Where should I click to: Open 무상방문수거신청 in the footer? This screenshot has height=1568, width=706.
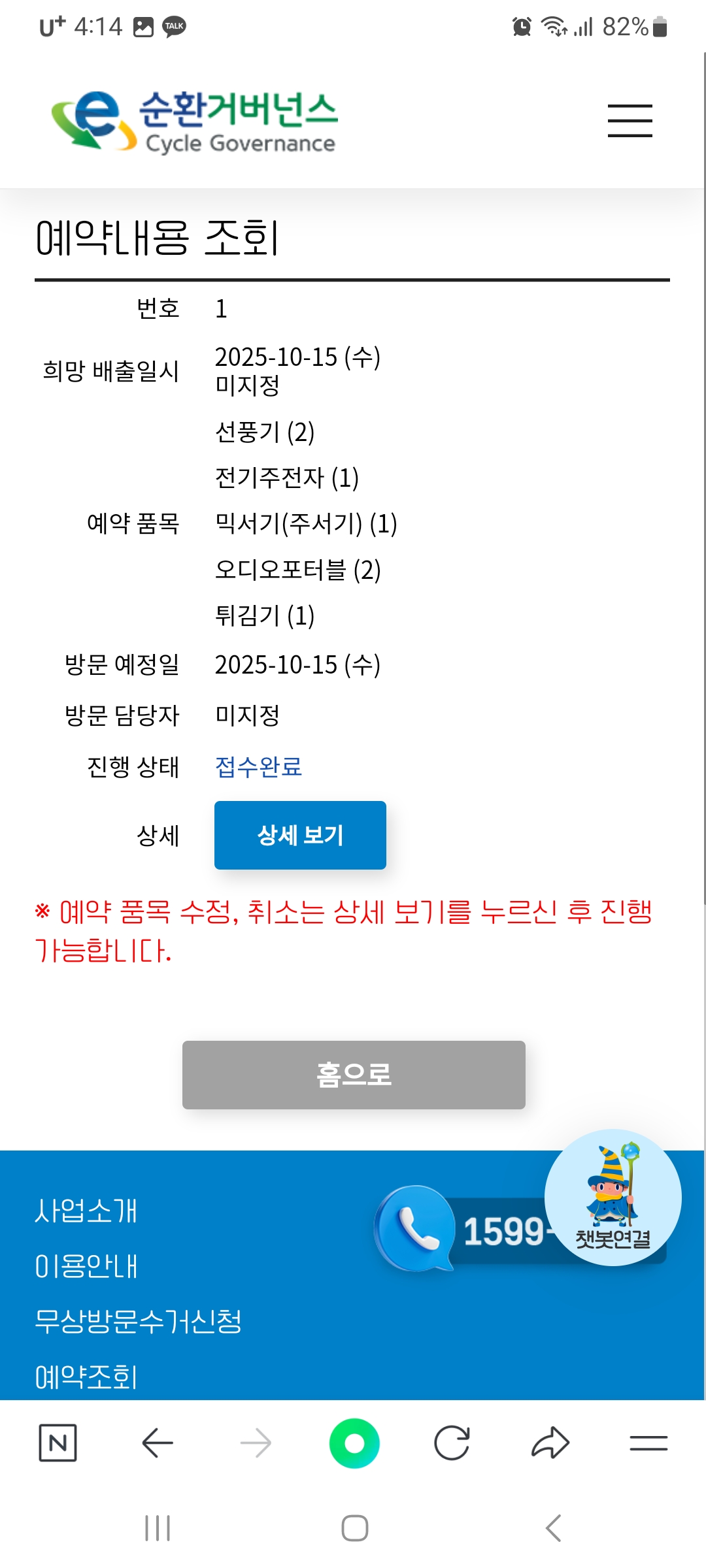pyautogui.click(x=138, y=1321)
